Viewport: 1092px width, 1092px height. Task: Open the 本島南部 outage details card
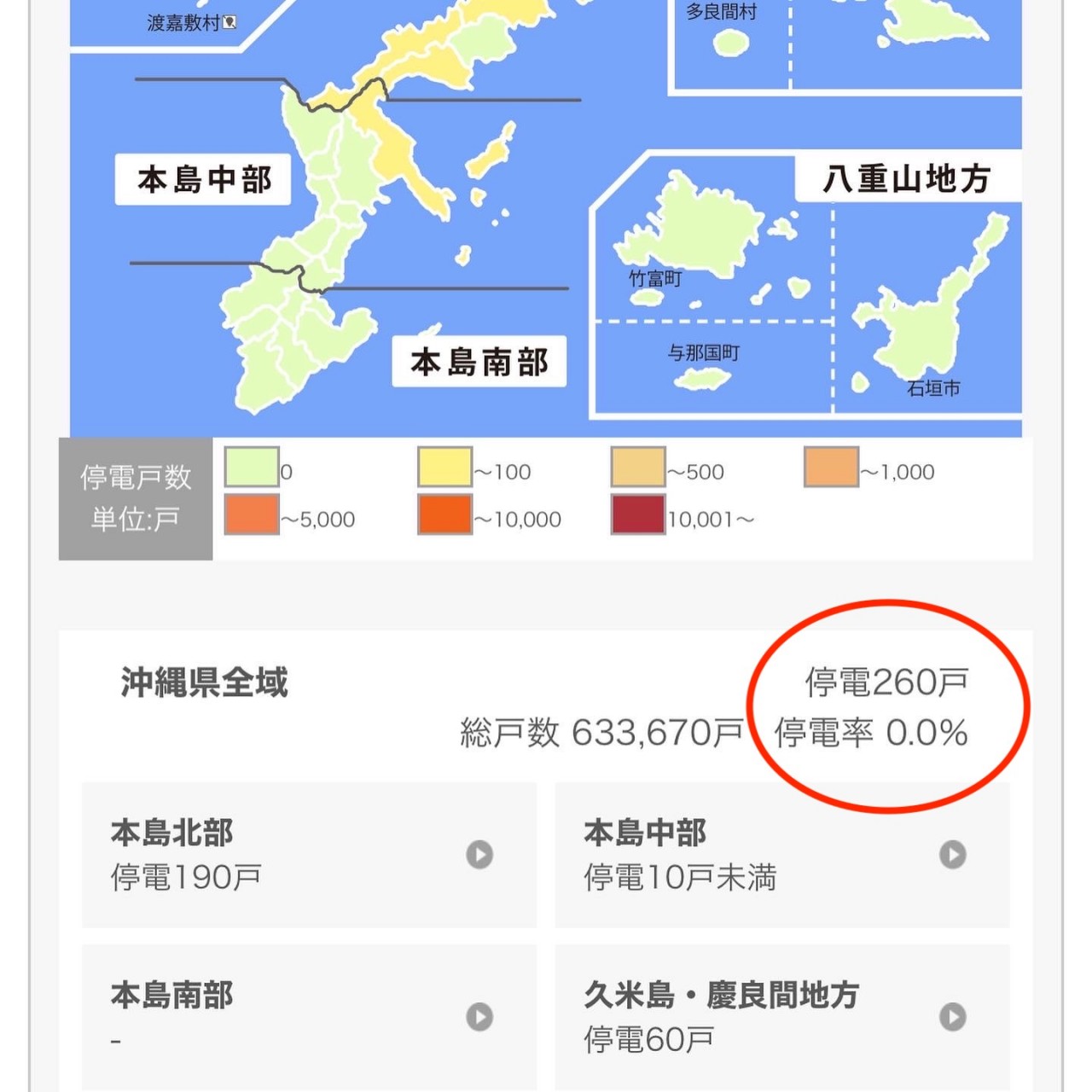click(309, 1016)
